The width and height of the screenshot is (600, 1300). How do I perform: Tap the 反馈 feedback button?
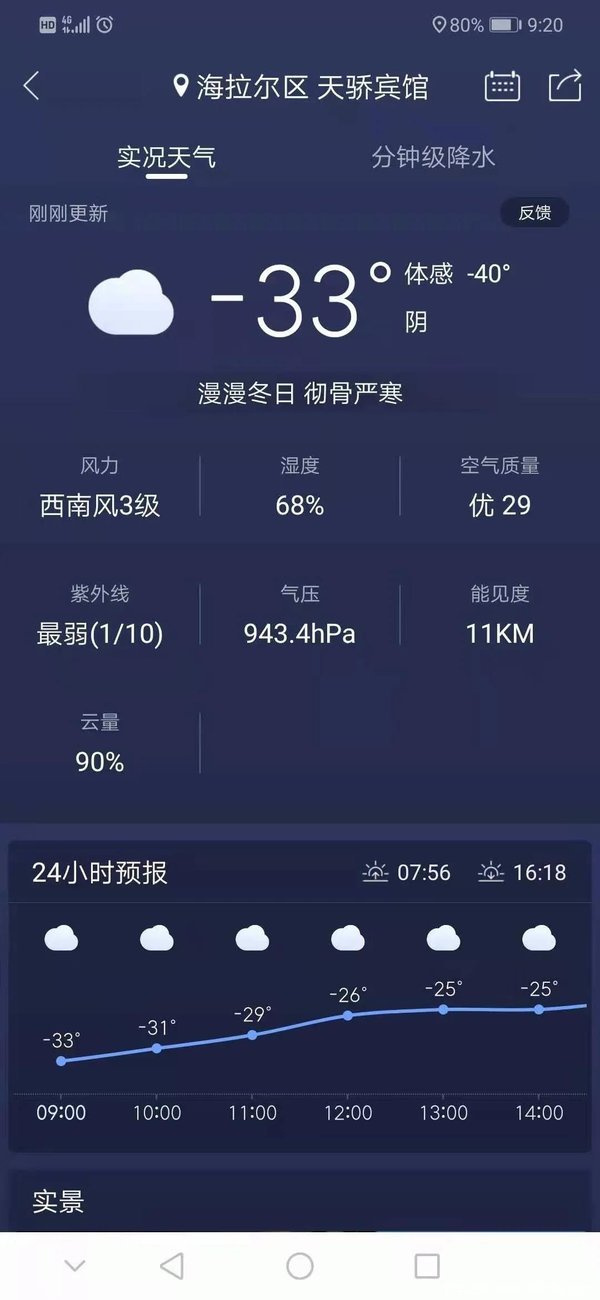534,212
